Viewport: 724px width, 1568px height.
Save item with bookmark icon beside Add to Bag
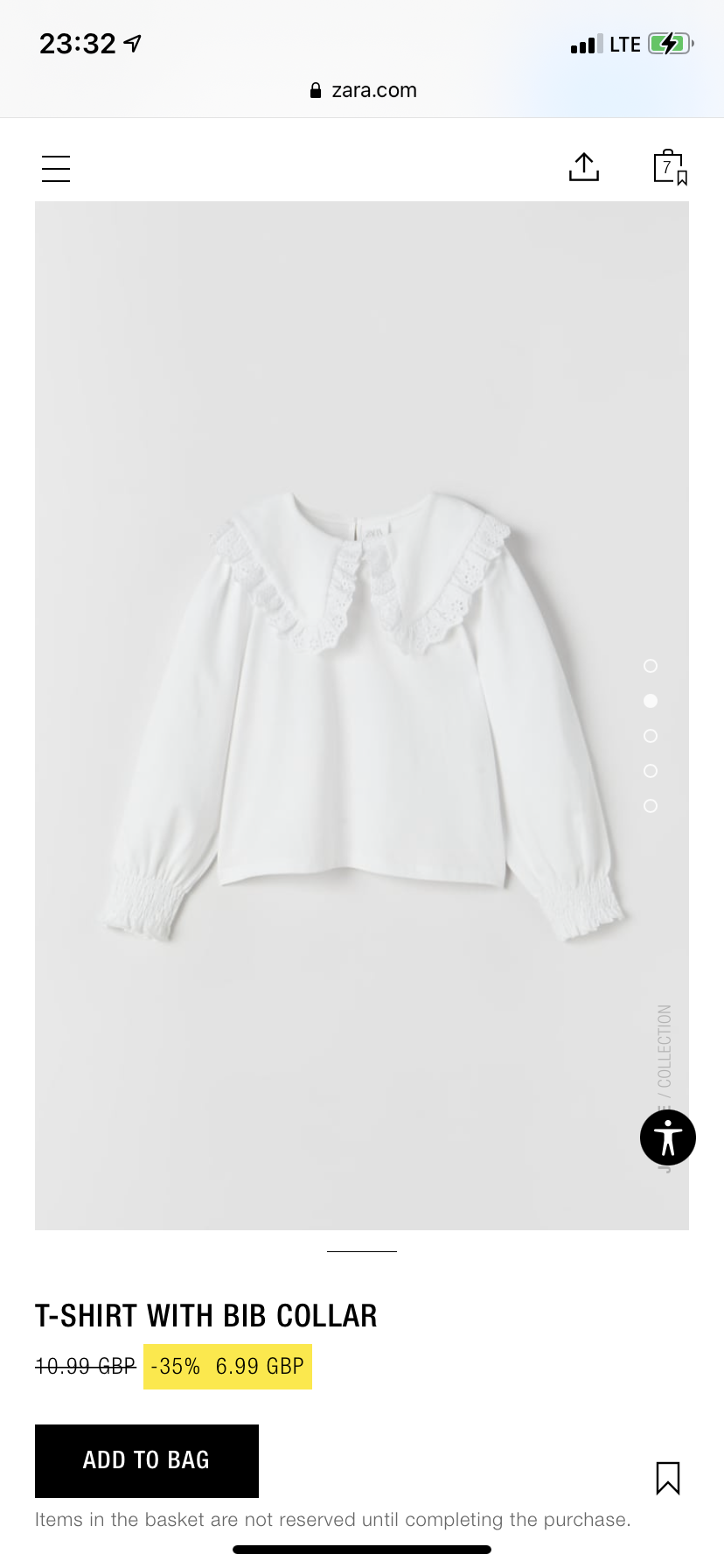[668, 1478]
